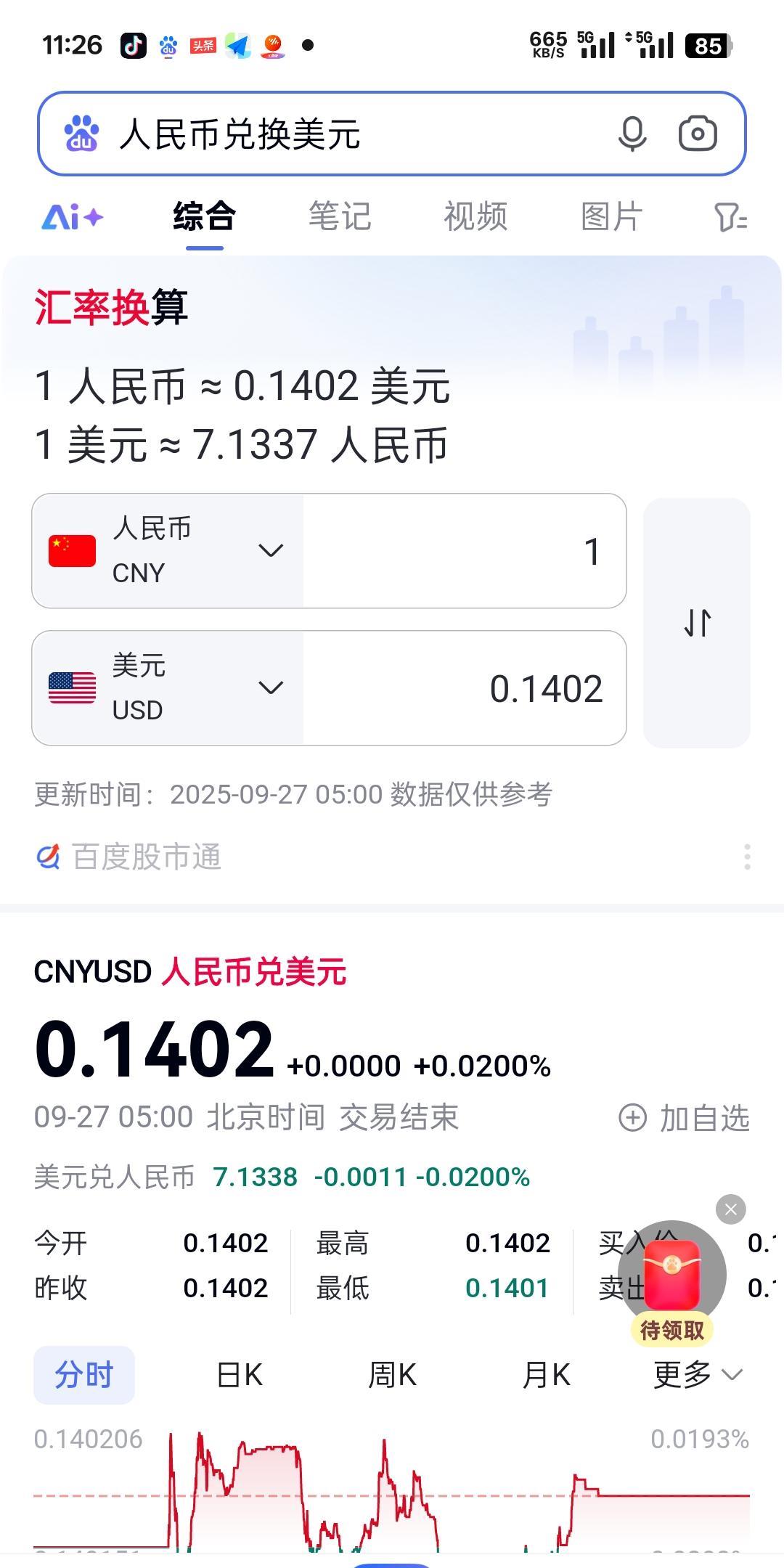Image resolution: width=784 pixels, height=1568 pixels.
Task: Select the 周K chart tab
Action: [x=392, y=1375]
